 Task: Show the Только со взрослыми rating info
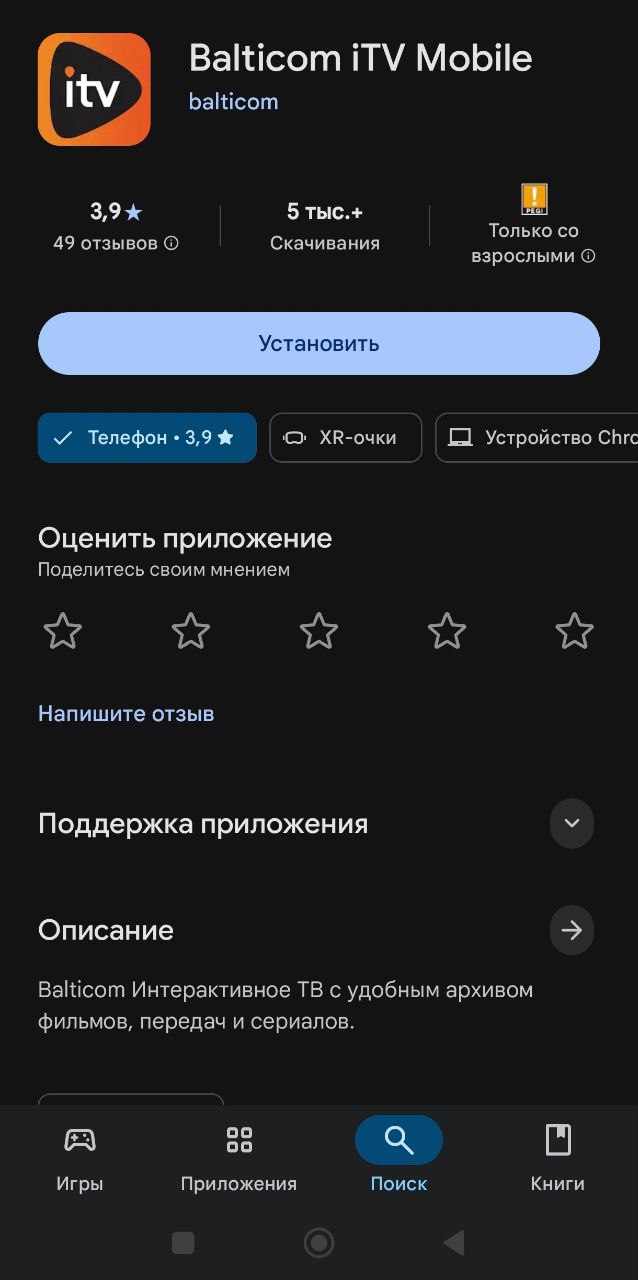[x=588, y=256]
